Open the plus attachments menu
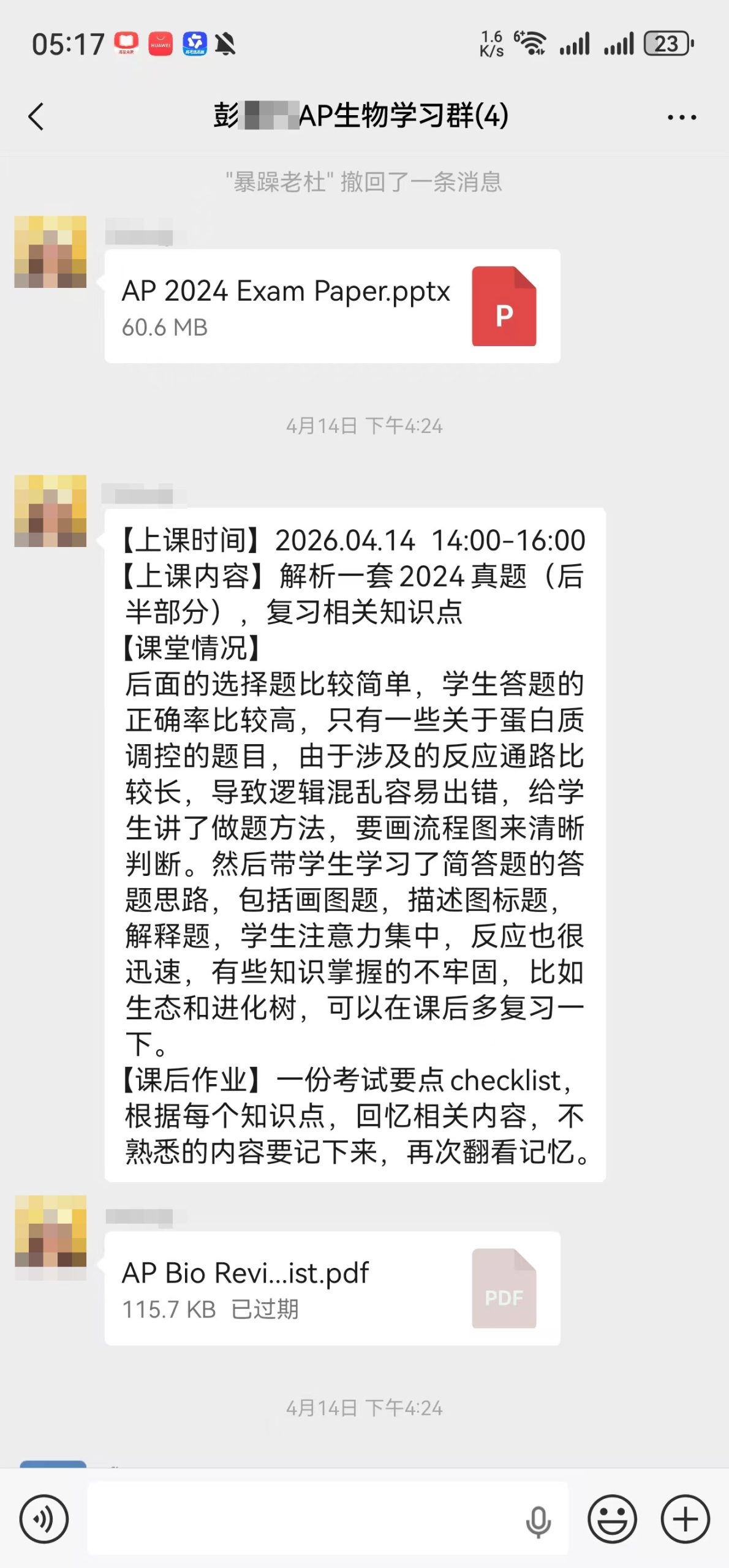Screen dimensions: 729x1568 click(x=685, y=1519)
